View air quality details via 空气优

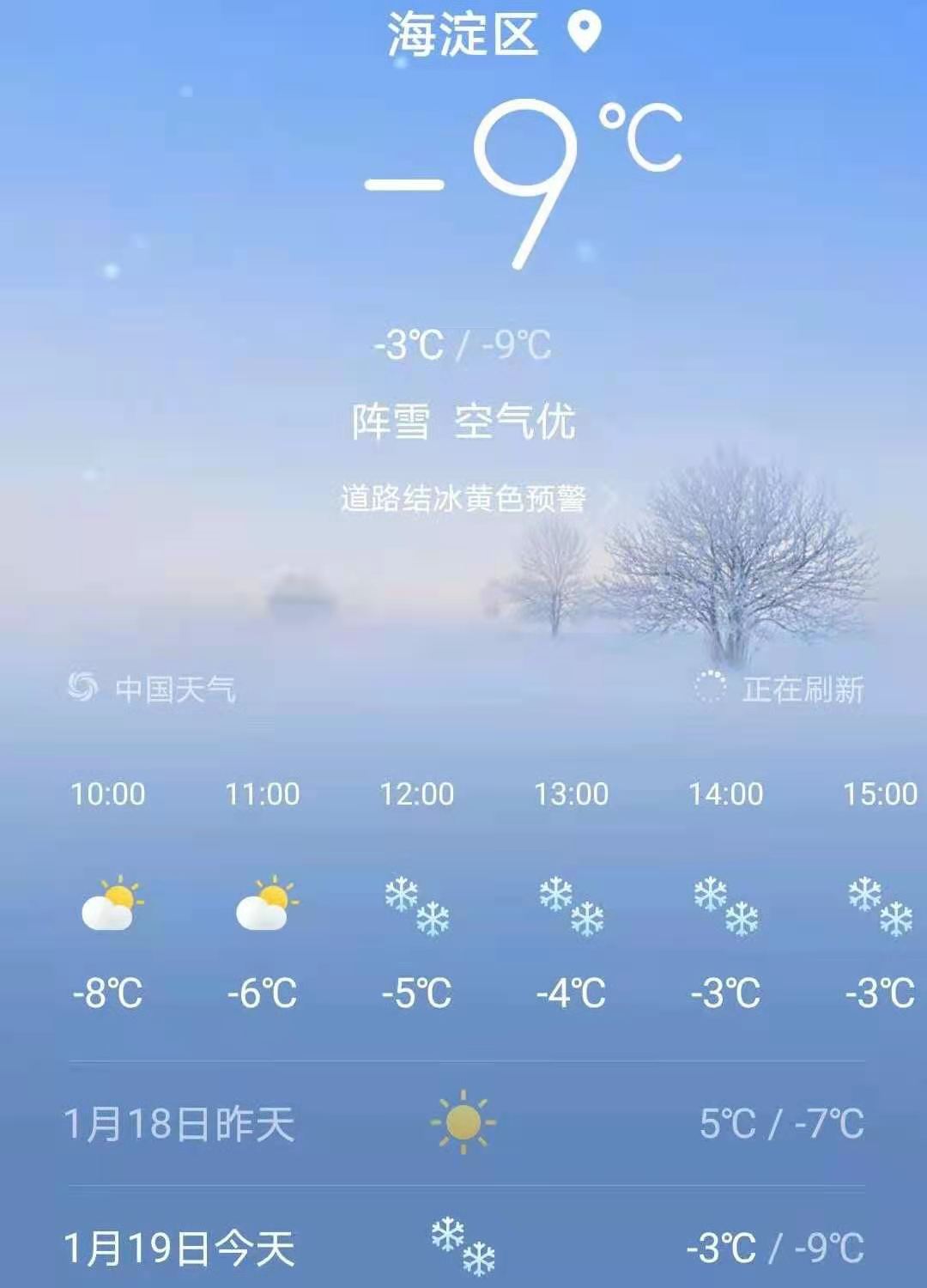(x=515, y=422)
